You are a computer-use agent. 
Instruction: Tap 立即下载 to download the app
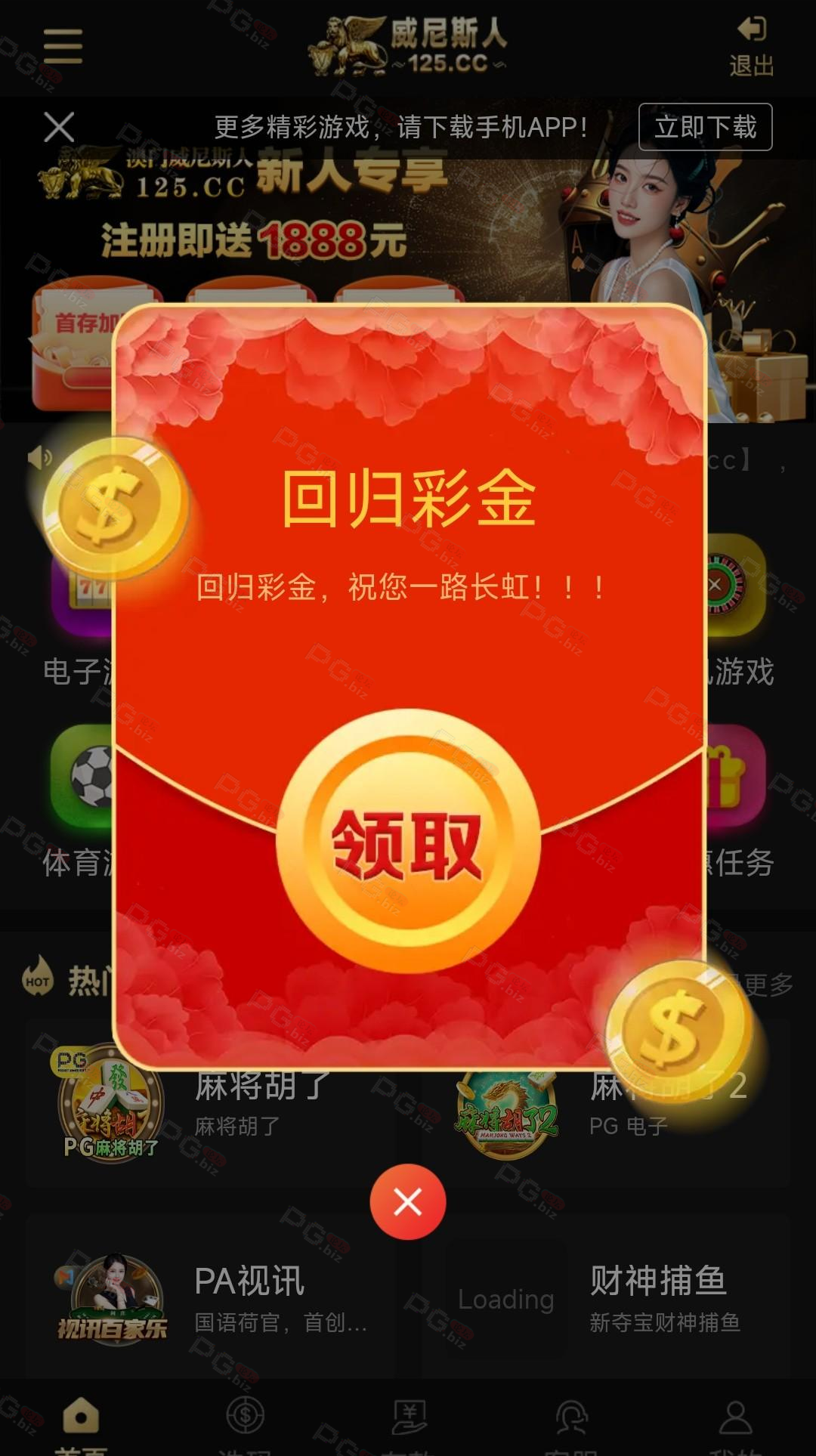tap(705, 127)
